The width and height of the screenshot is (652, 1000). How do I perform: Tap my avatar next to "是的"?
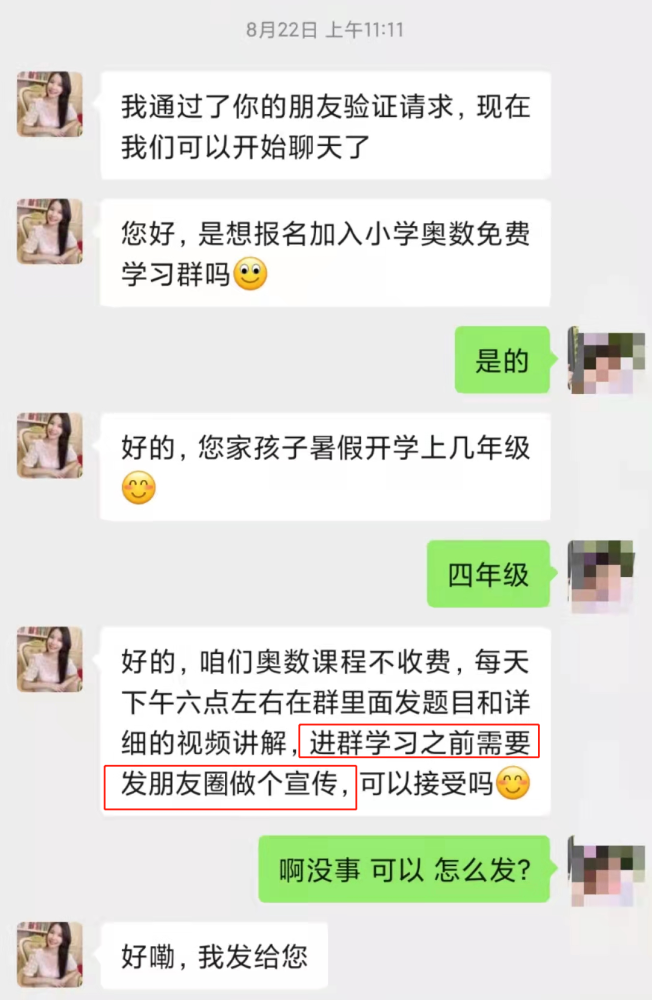[605, 360]
